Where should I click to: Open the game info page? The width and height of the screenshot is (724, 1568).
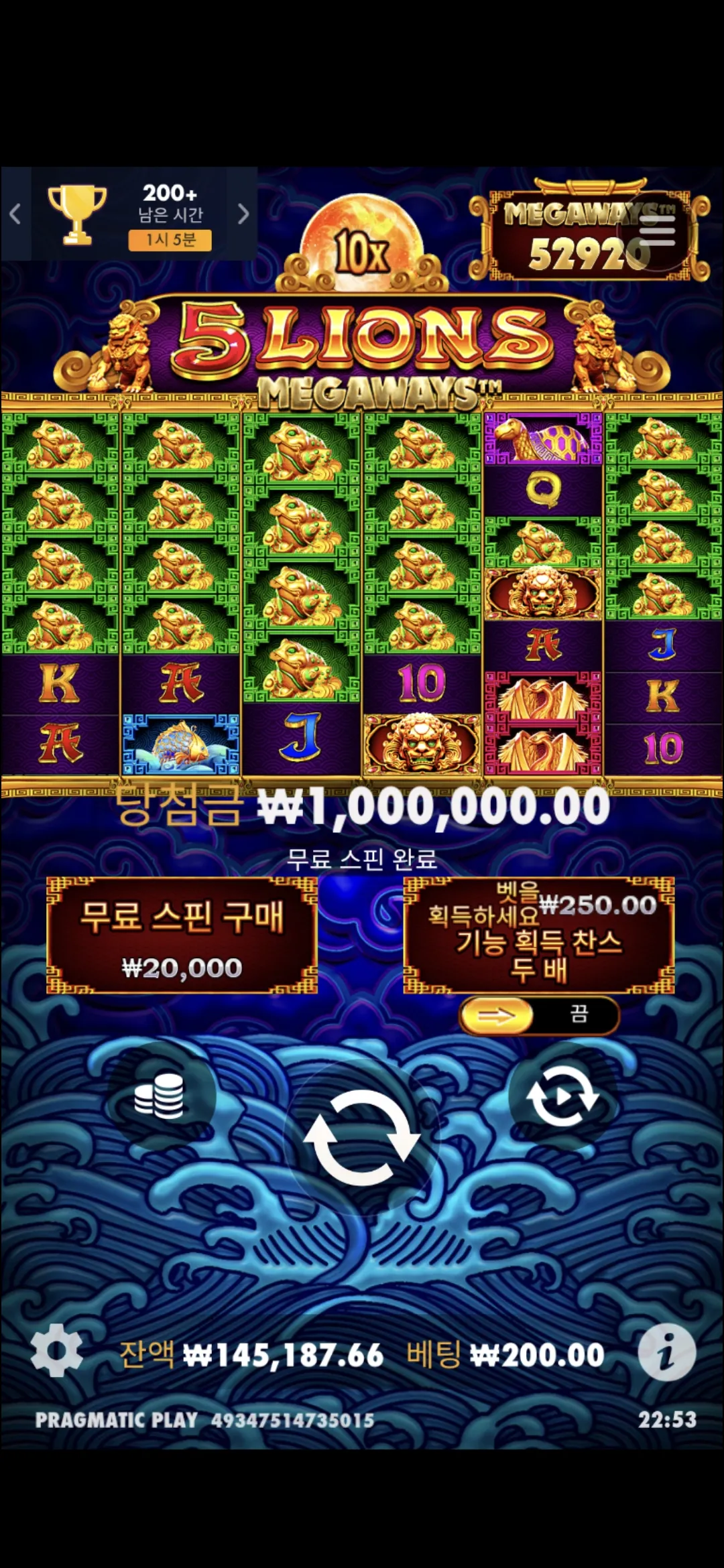pos(666,1354)
